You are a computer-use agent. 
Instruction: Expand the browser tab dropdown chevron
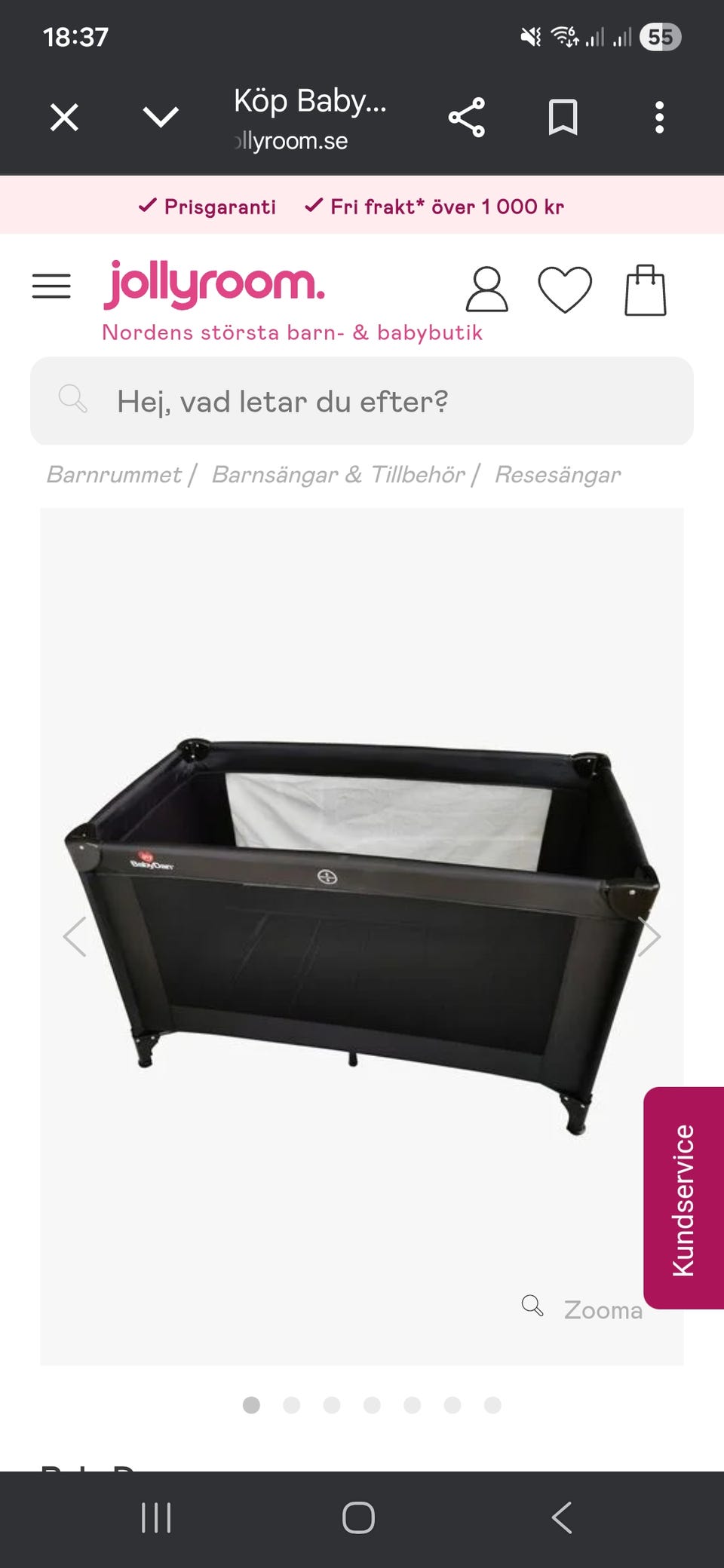click(161, 118)
